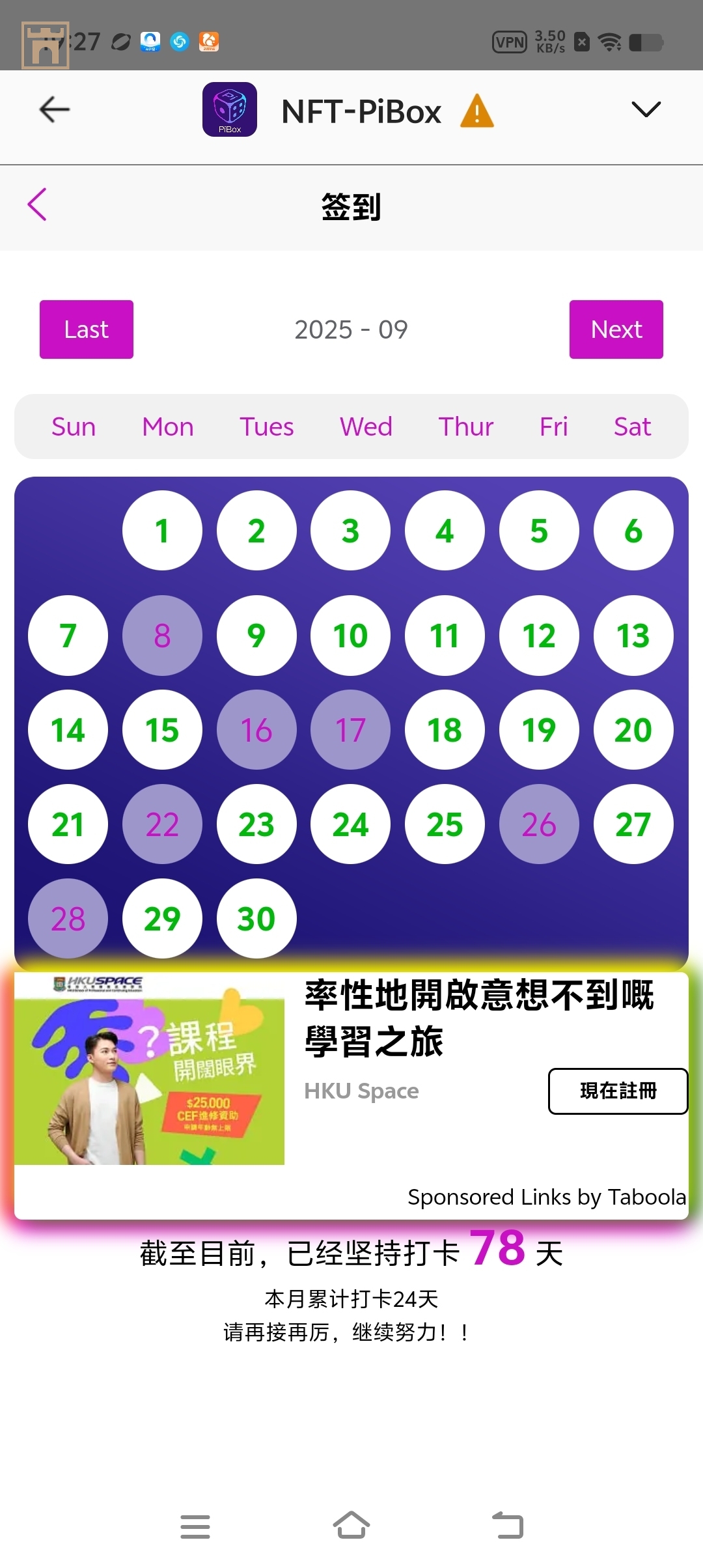The height and width of the screenshot is (1568, 703).
Task: Select day 8 on the calendar
Action: [162, 636]
